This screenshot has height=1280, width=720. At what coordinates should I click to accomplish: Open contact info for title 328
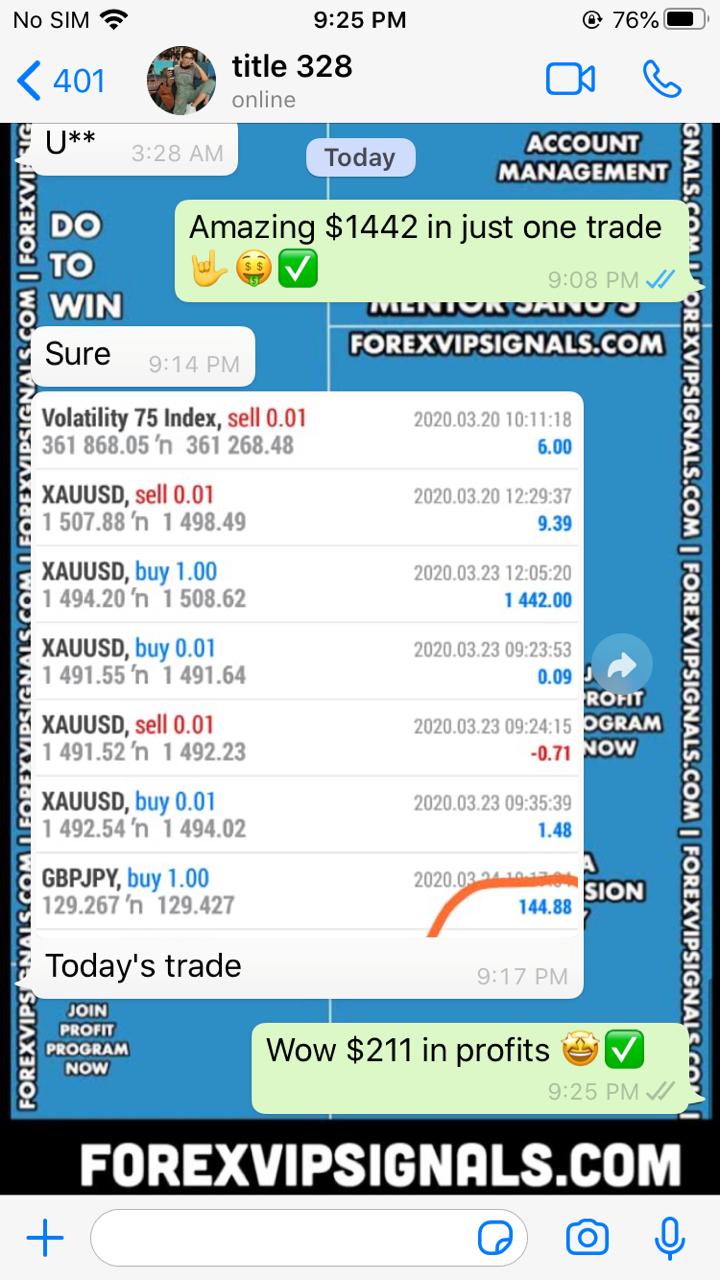point(291,80)
